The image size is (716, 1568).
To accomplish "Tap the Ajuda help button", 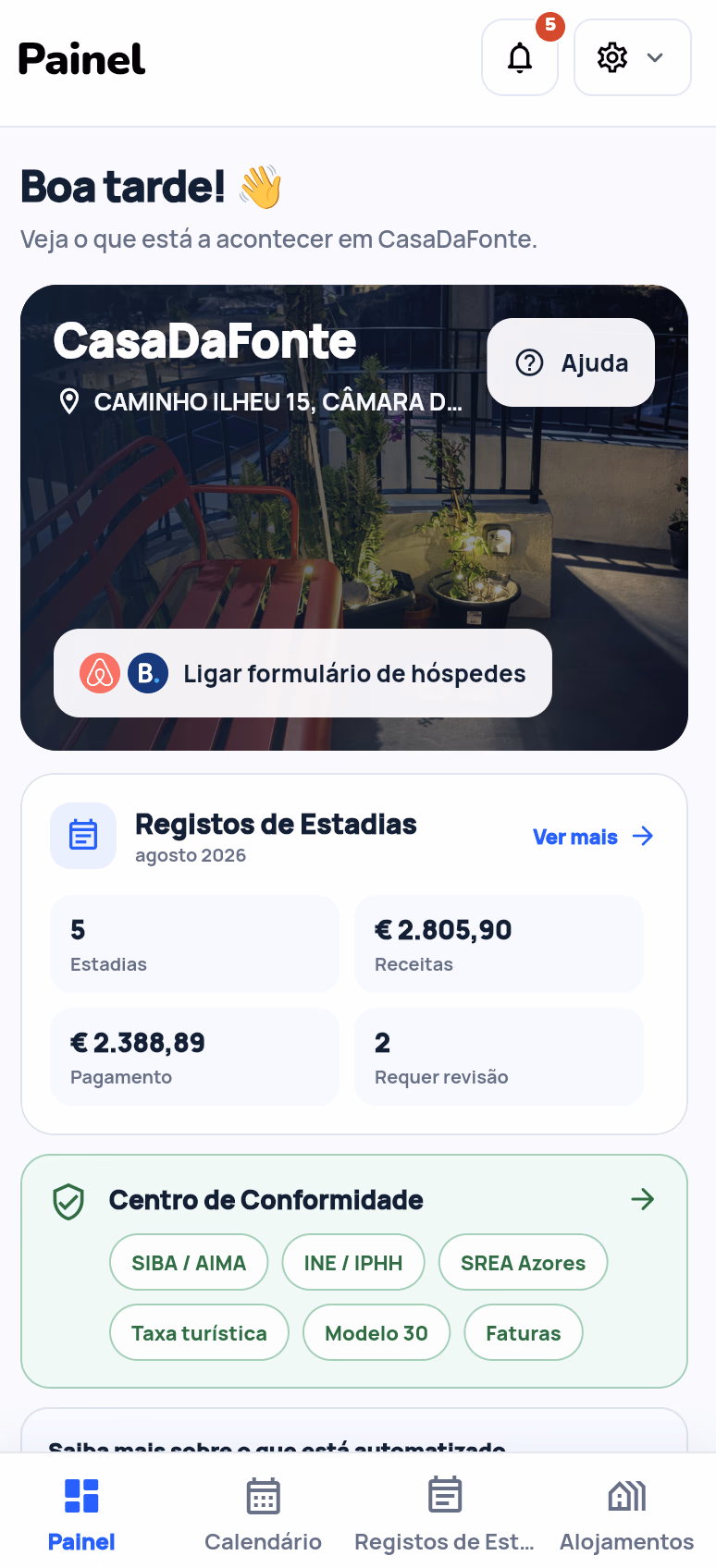I will pyautogui.click(x=571, y=362).
